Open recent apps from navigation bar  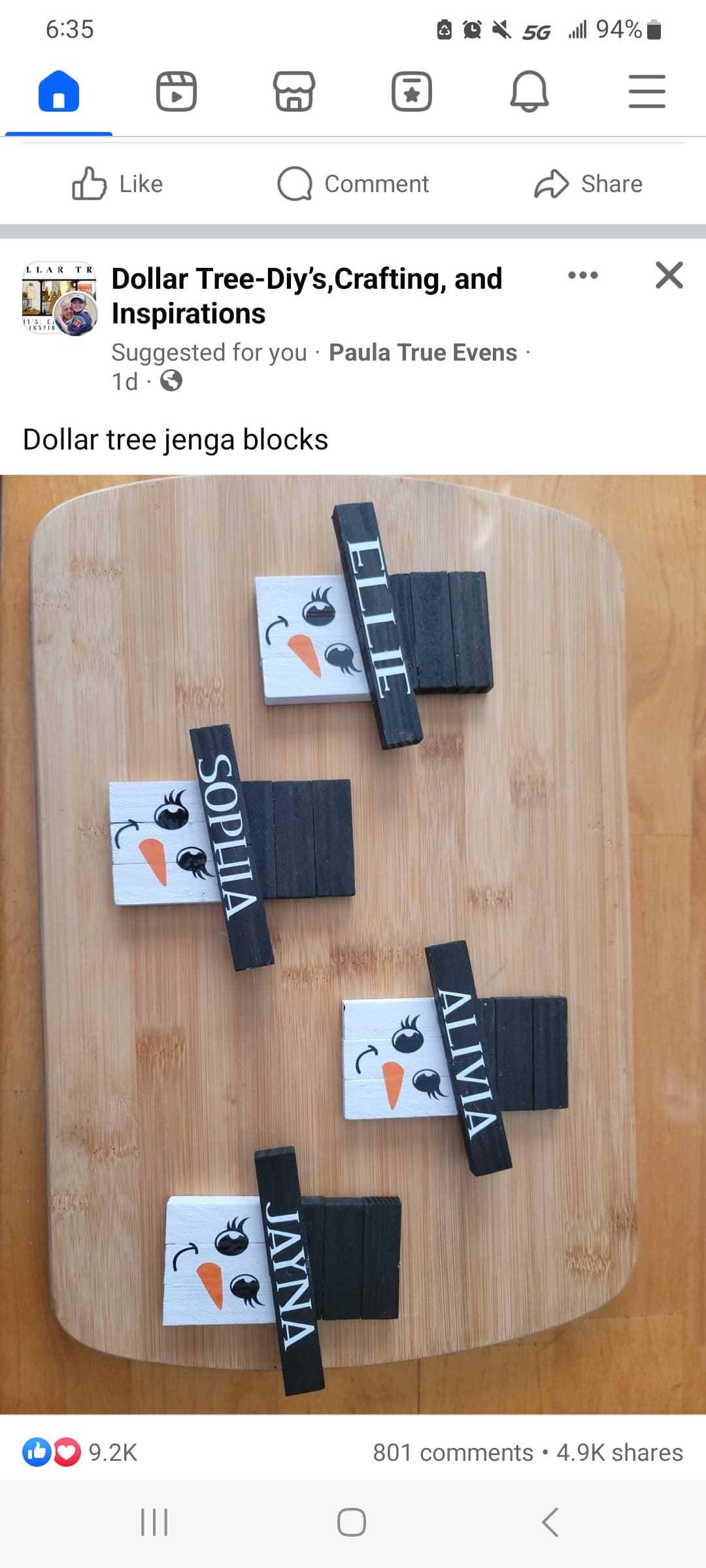155,1522
